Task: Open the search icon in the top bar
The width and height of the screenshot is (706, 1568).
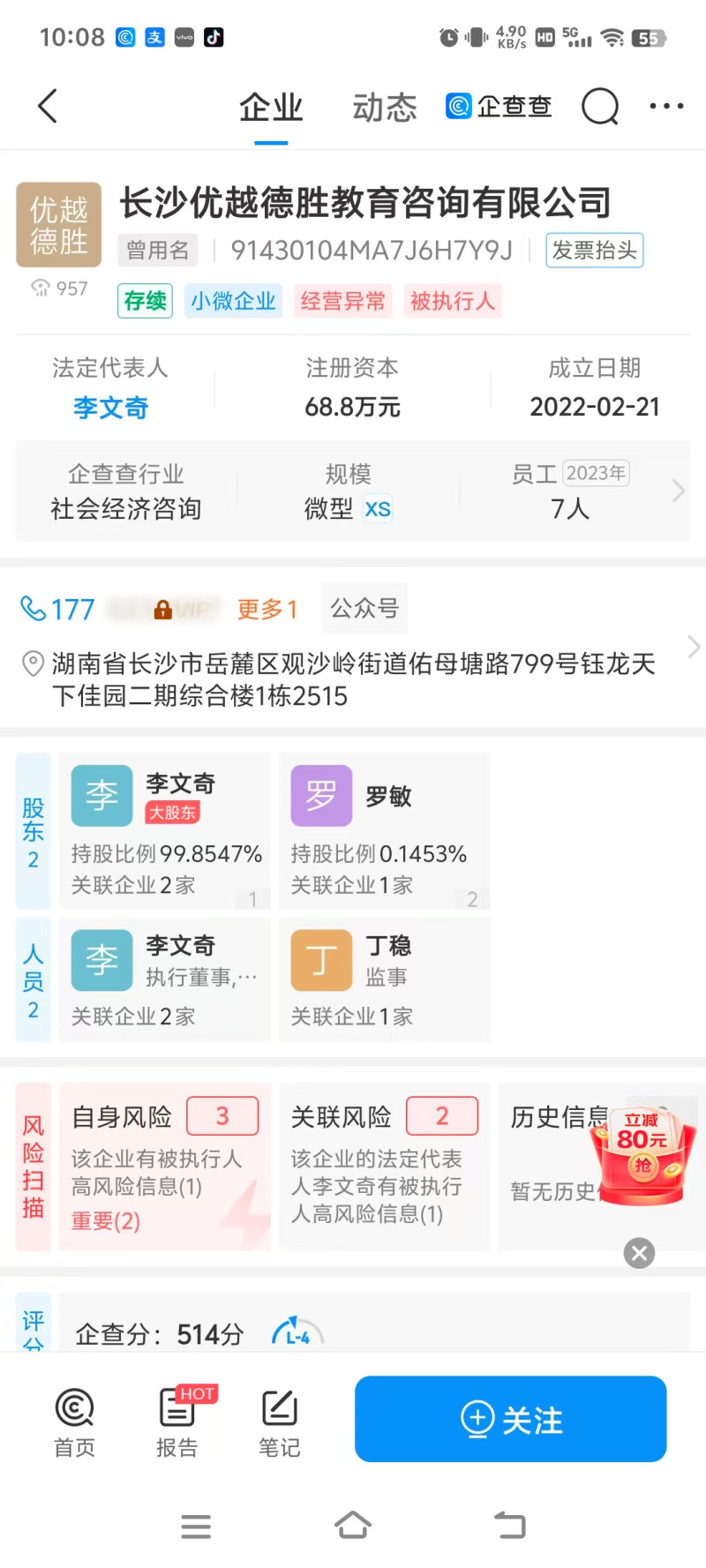Action: point(600,107)
